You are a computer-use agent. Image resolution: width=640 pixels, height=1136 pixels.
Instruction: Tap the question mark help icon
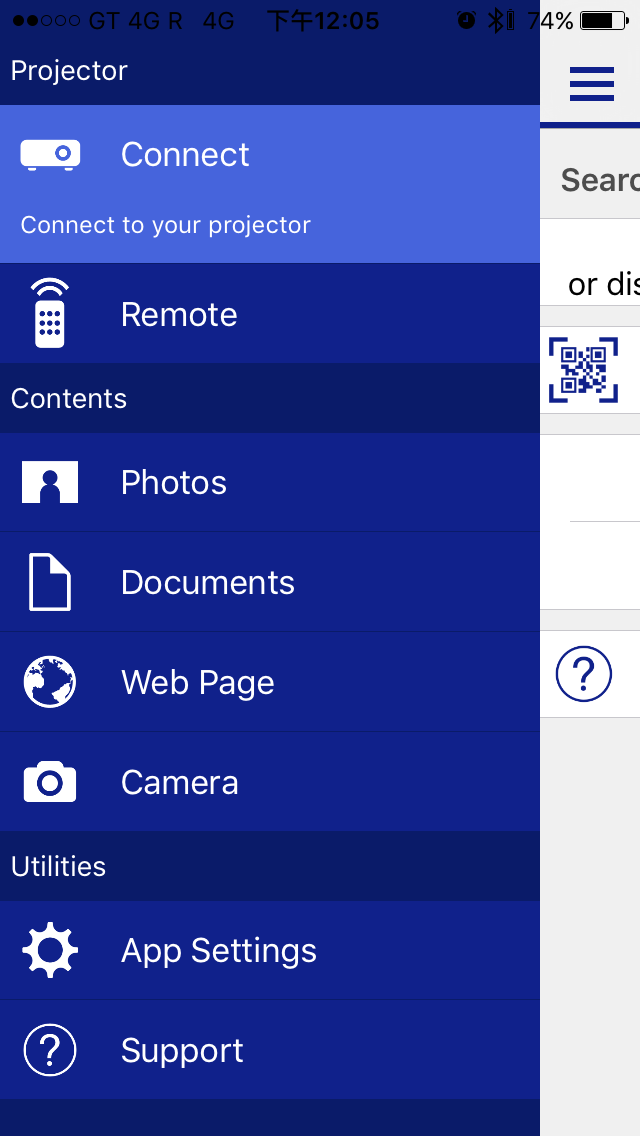point(583,674)
